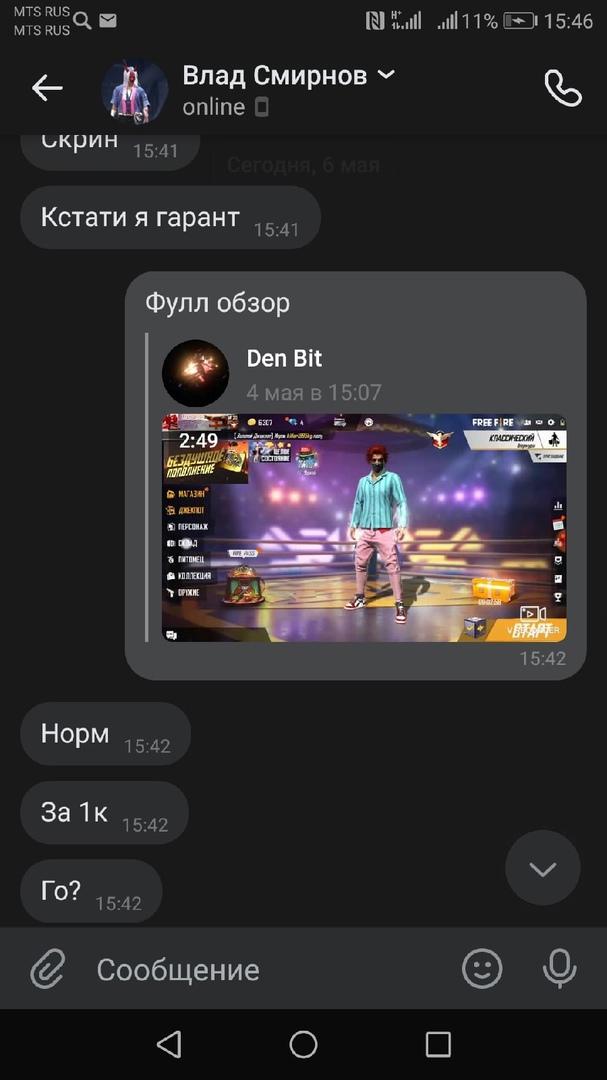
Task: Play the forwarded Free Fire video
Action: pyautogui.click(x=364, y=527)
